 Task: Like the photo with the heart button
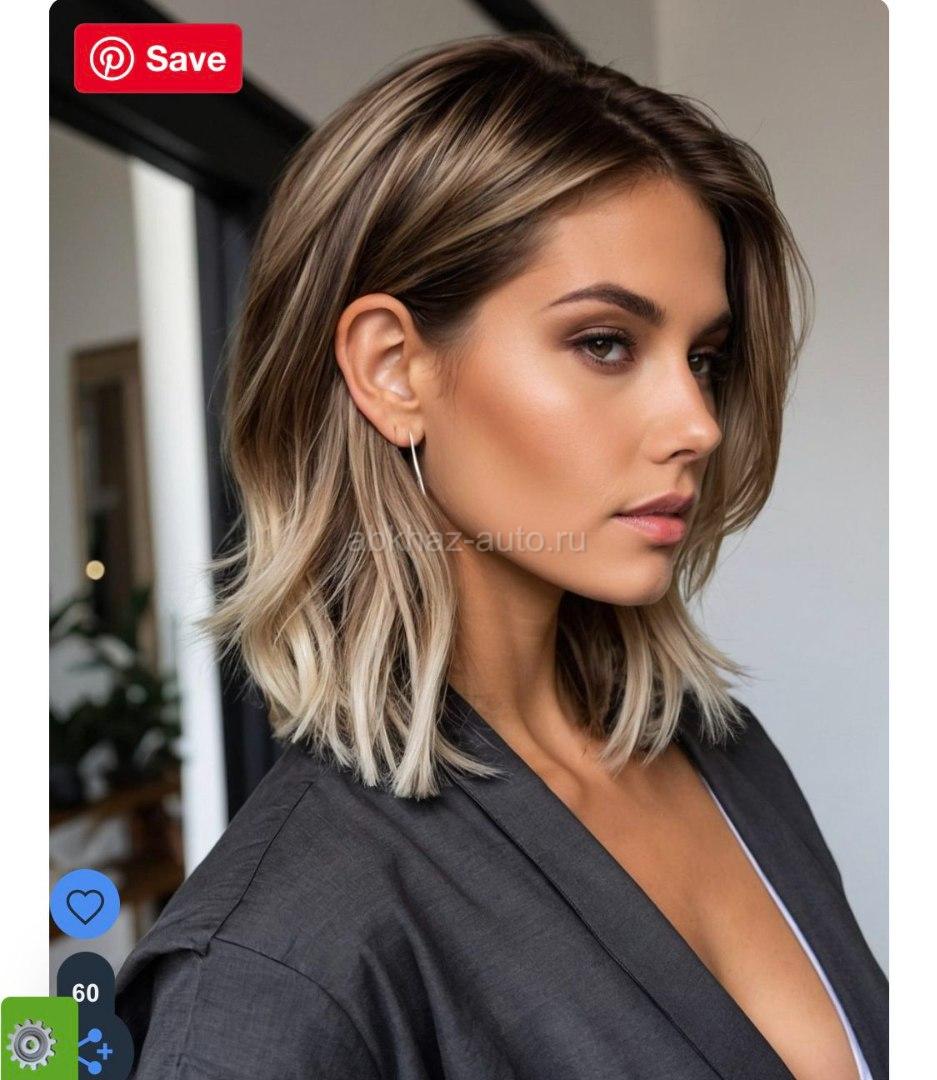(85, 905)
